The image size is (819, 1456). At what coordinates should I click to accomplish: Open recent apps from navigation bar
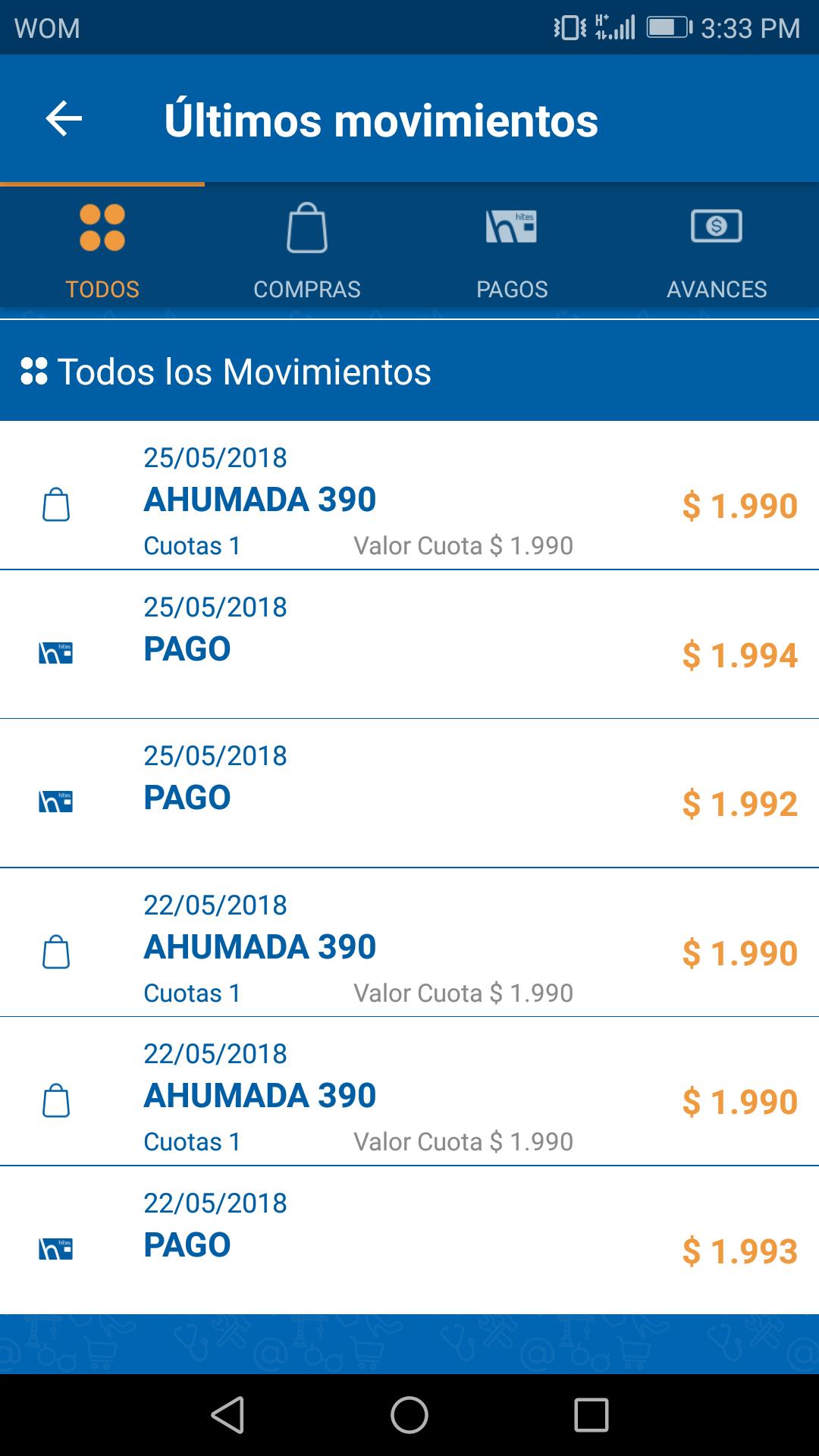click(591, 1415)
